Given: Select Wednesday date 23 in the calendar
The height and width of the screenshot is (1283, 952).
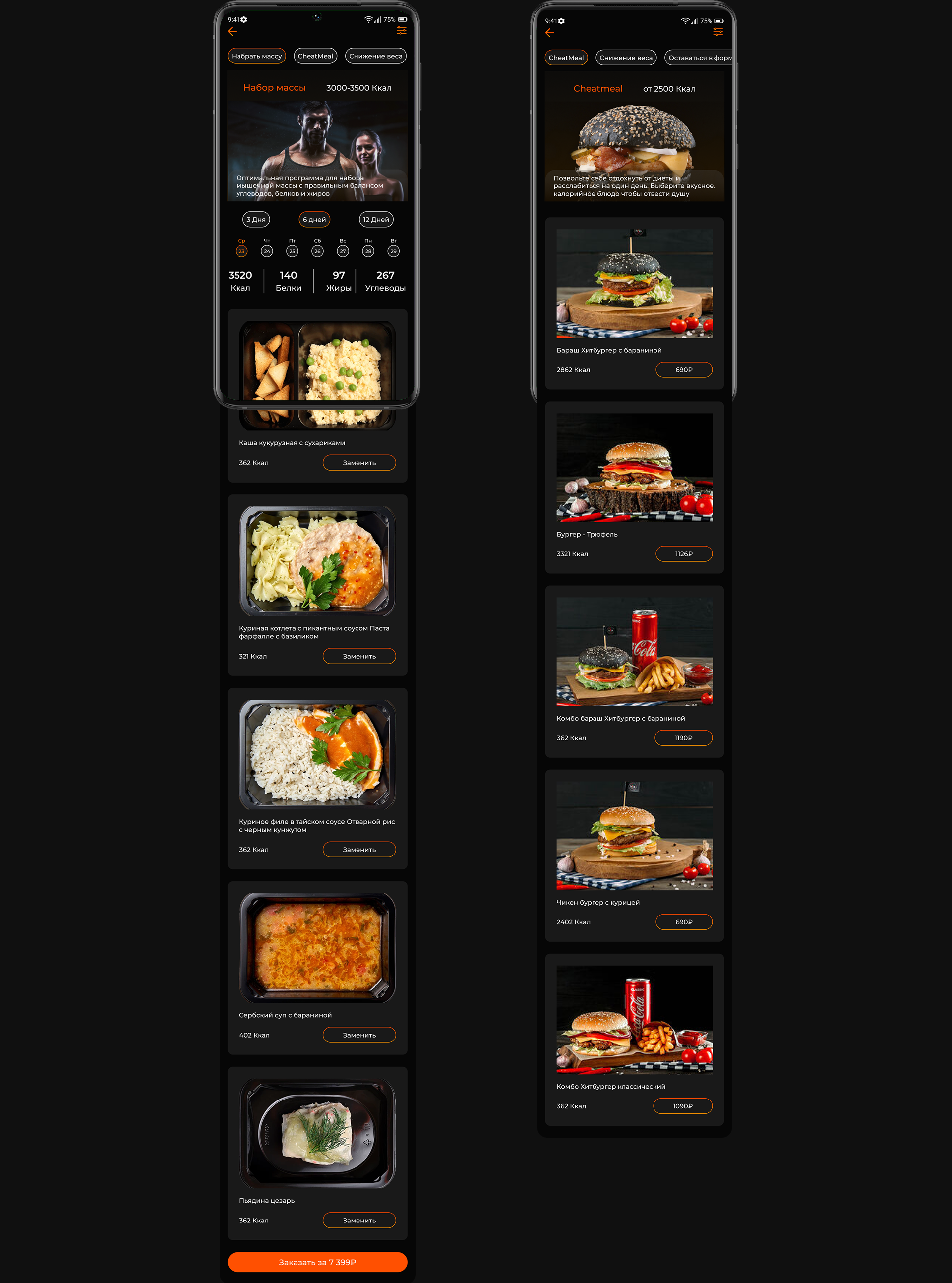Looking at the screenshot, I should point(241,251).
